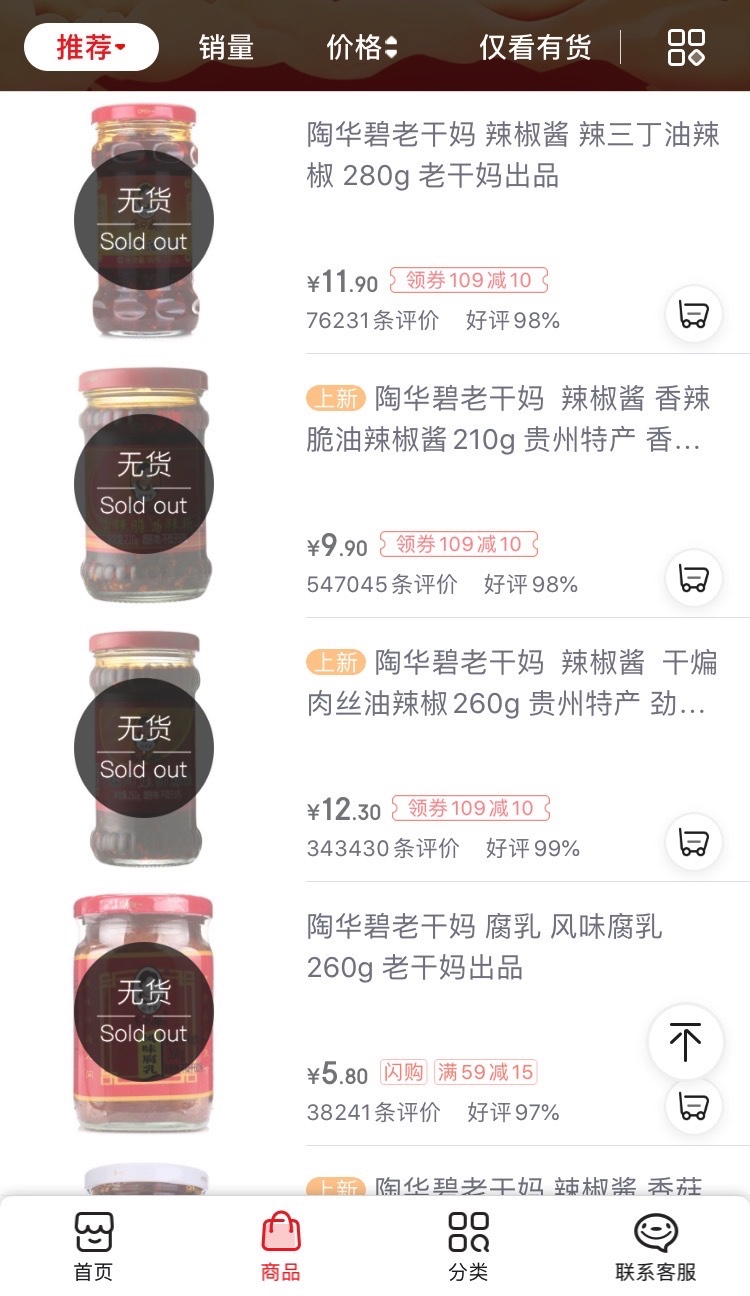
Task: Add 香辣脆油辣椒酱 210g to cart
Action: 693,578
